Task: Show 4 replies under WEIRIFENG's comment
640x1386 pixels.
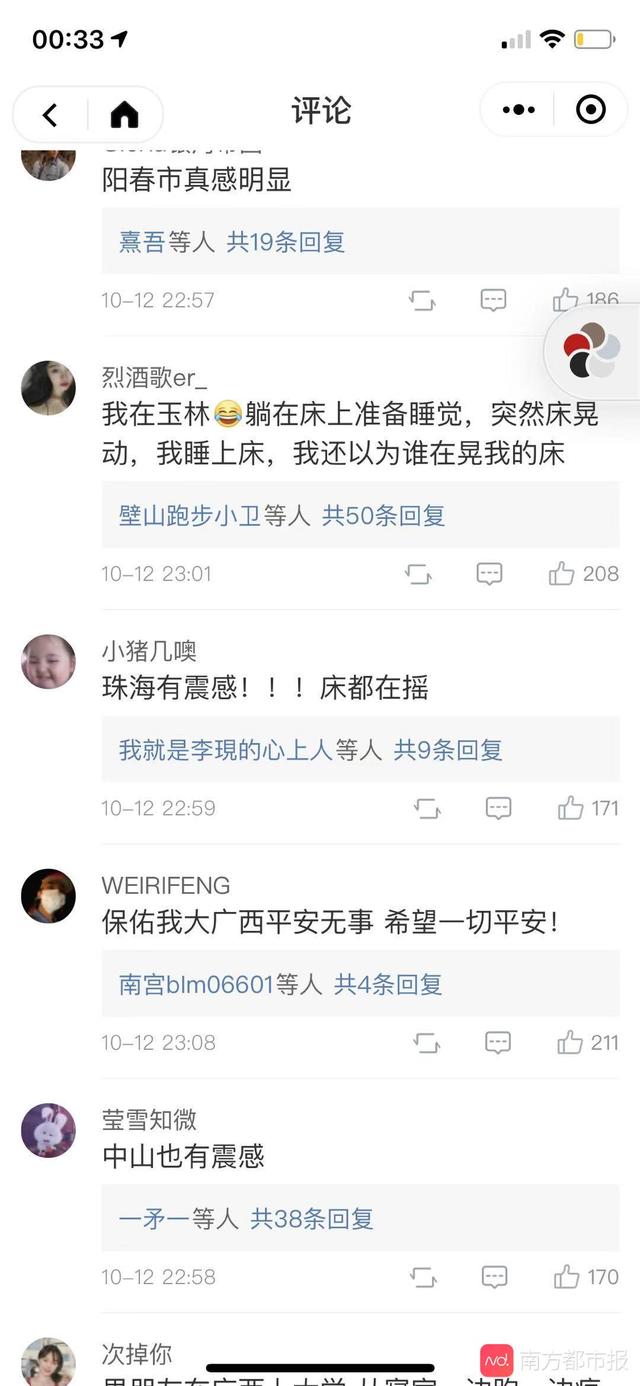Action: point(387,984)
